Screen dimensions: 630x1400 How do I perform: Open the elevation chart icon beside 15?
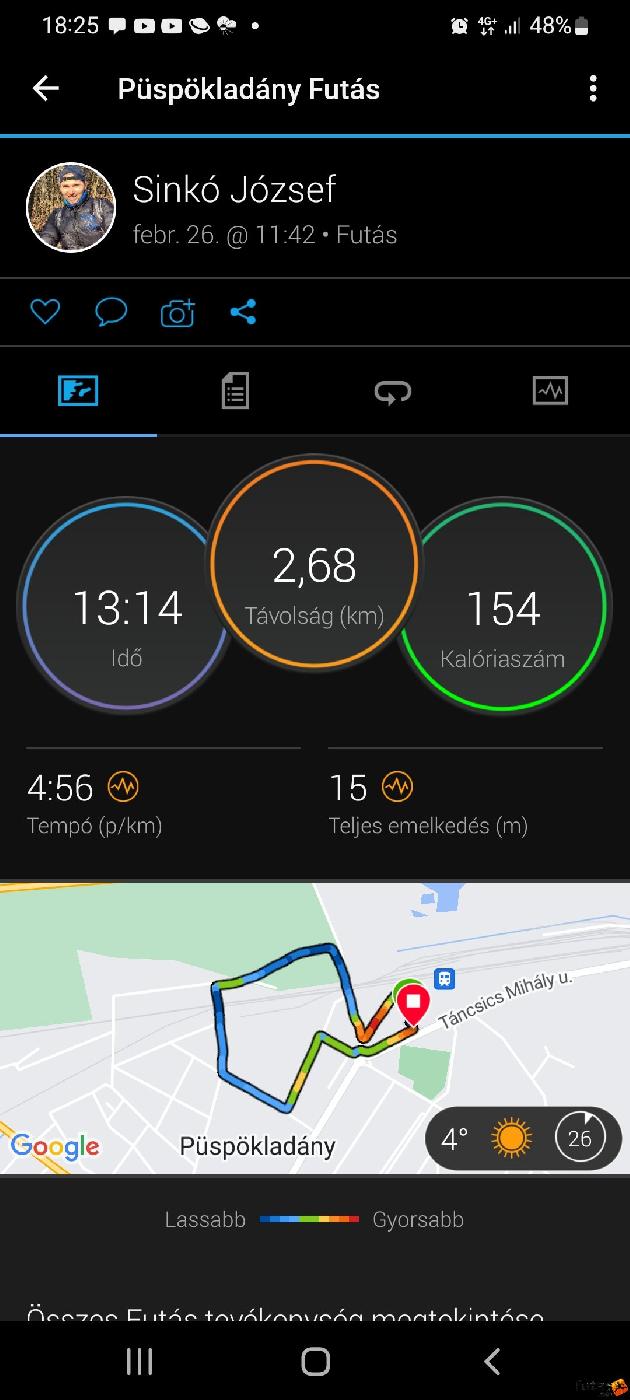(397, 788)
